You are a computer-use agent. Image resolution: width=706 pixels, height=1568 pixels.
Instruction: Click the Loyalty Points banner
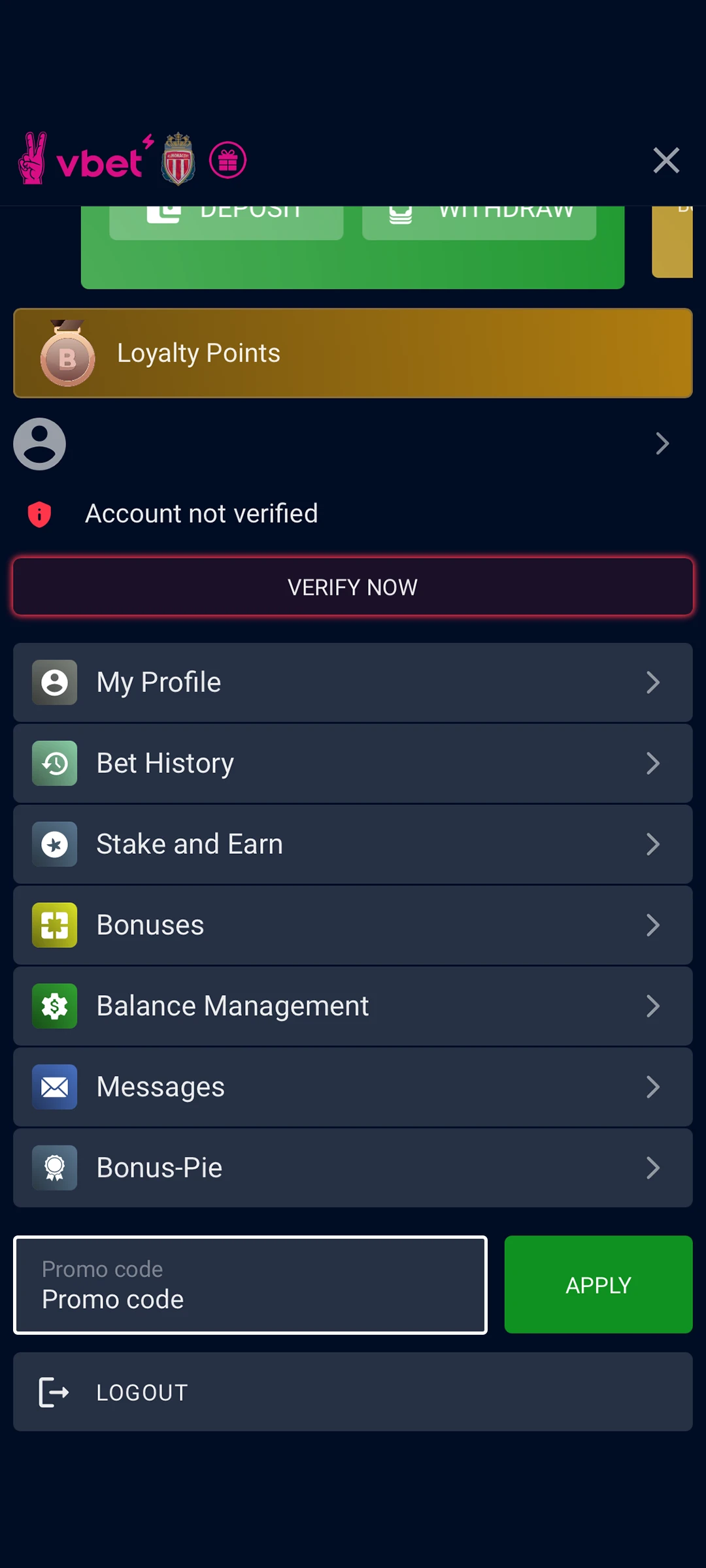click(353, 353)
